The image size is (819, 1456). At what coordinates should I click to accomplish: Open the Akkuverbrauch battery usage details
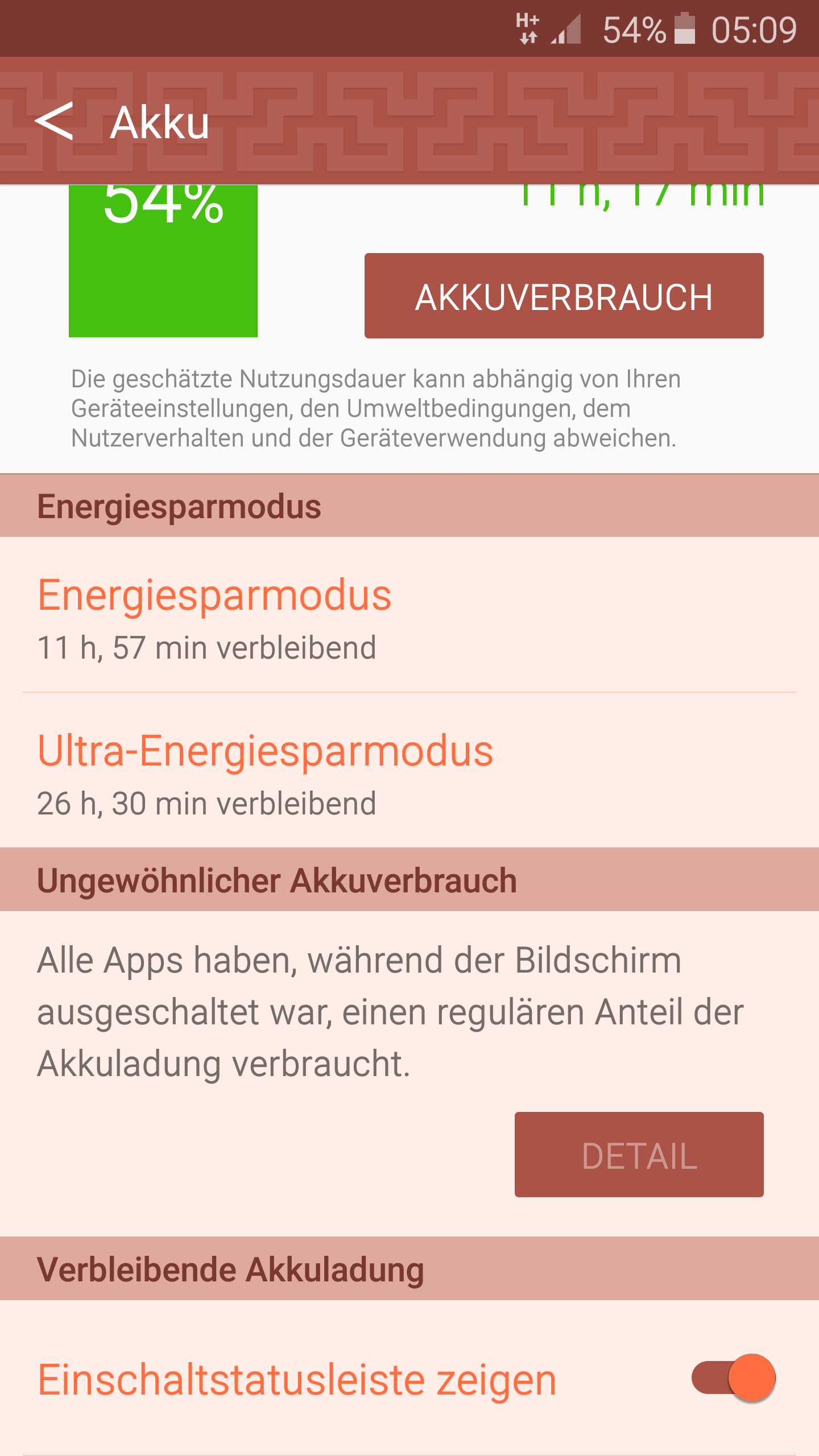pyautogui.click(x=563, y=296)
